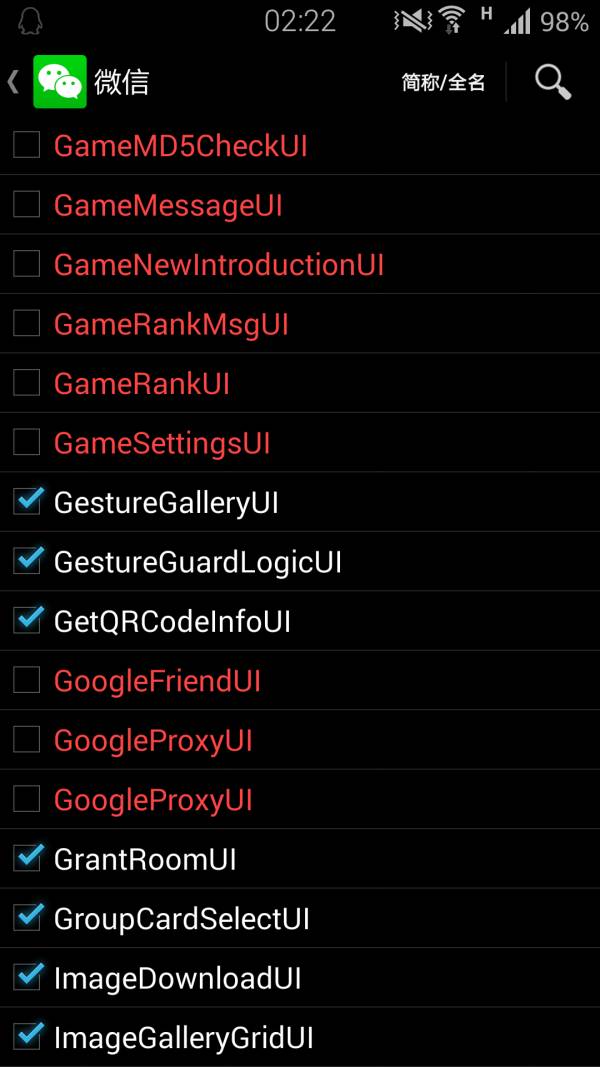Check the GoogleFriendUI checkbox
600x1067 pixels.
pos(27,680)
